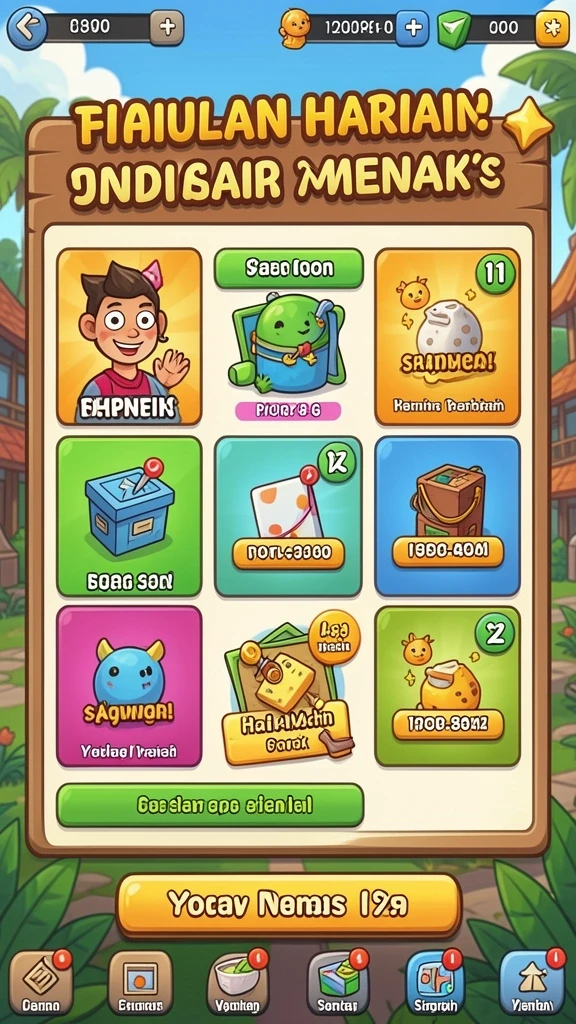This screenshot has width=576, height=1024.
Task: Tap the green Saao loon button
Action: pos(289,268)
